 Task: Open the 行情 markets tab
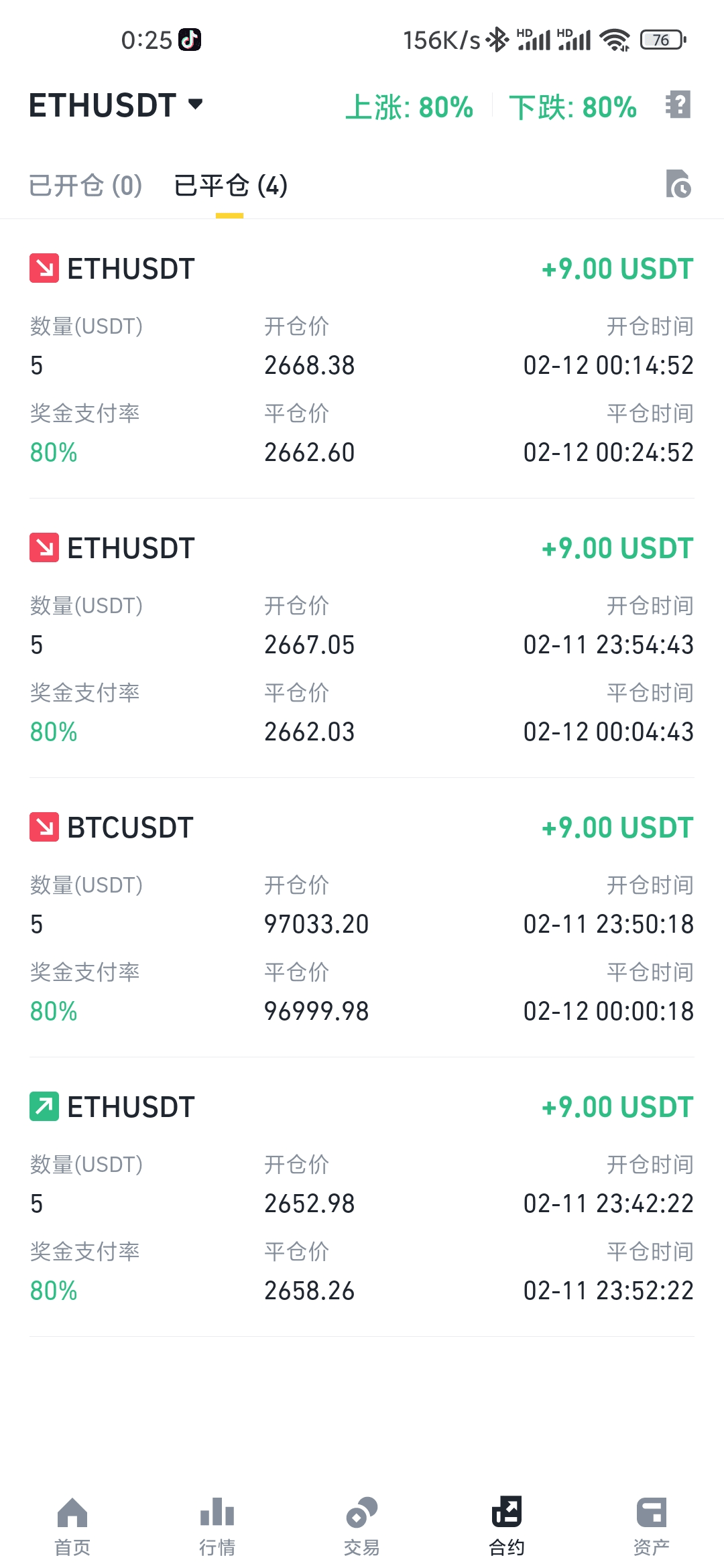click(217, 1527)
